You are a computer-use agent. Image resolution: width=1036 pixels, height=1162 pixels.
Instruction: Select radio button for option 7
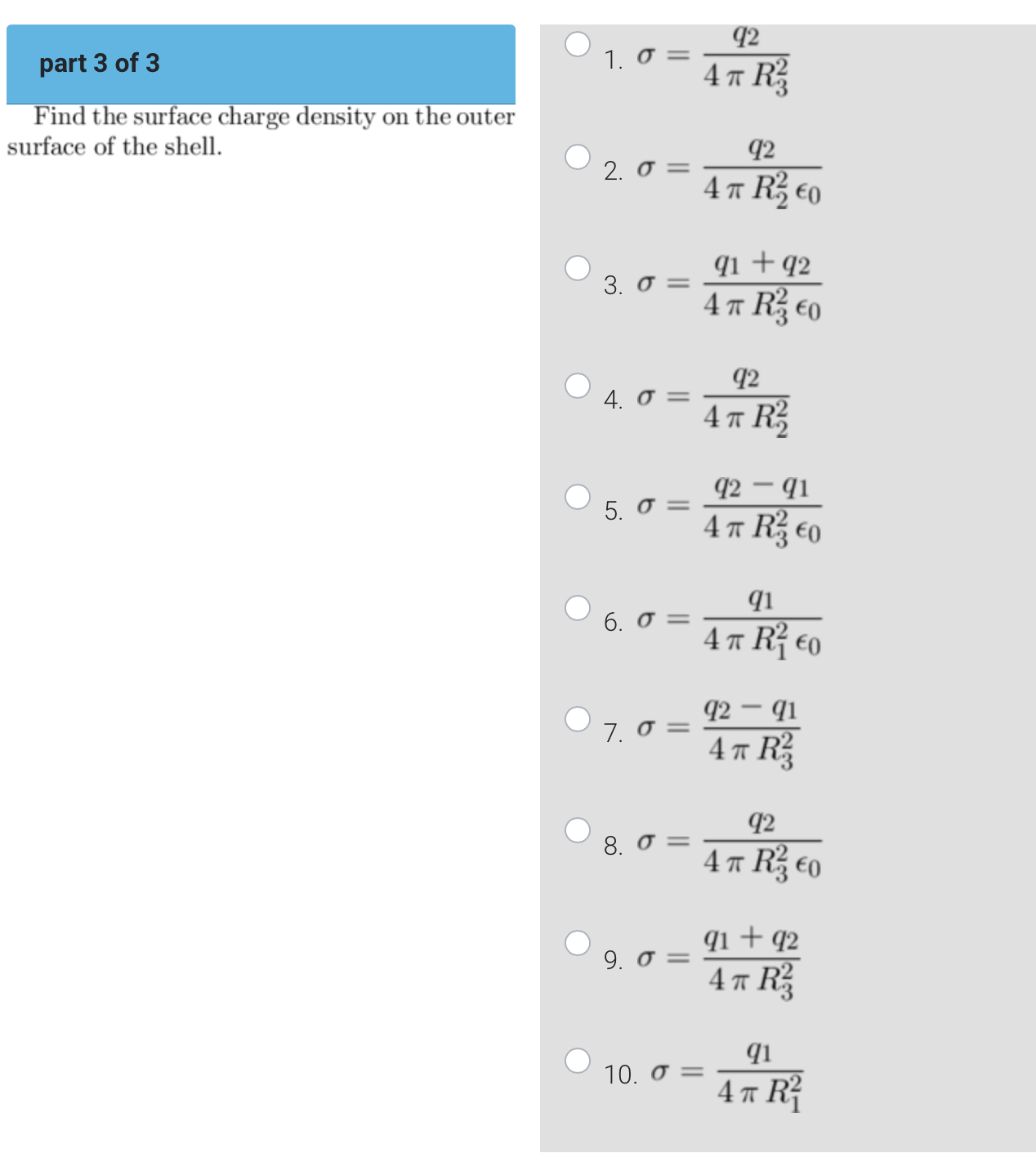[577, 718]
